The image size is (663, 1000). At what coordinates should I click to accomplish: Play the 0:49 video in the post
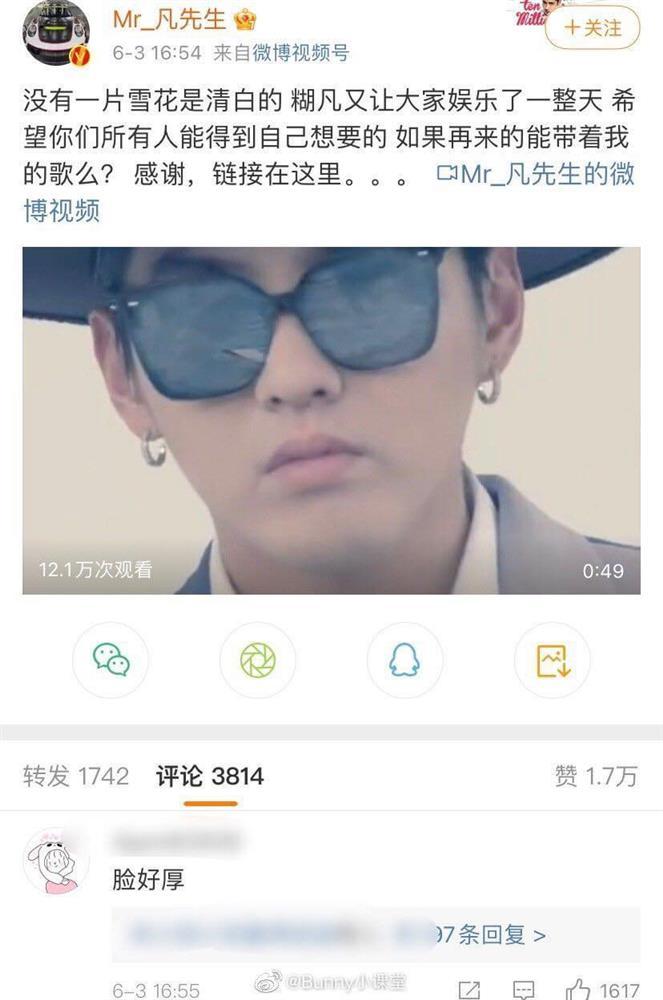(331, 420)
